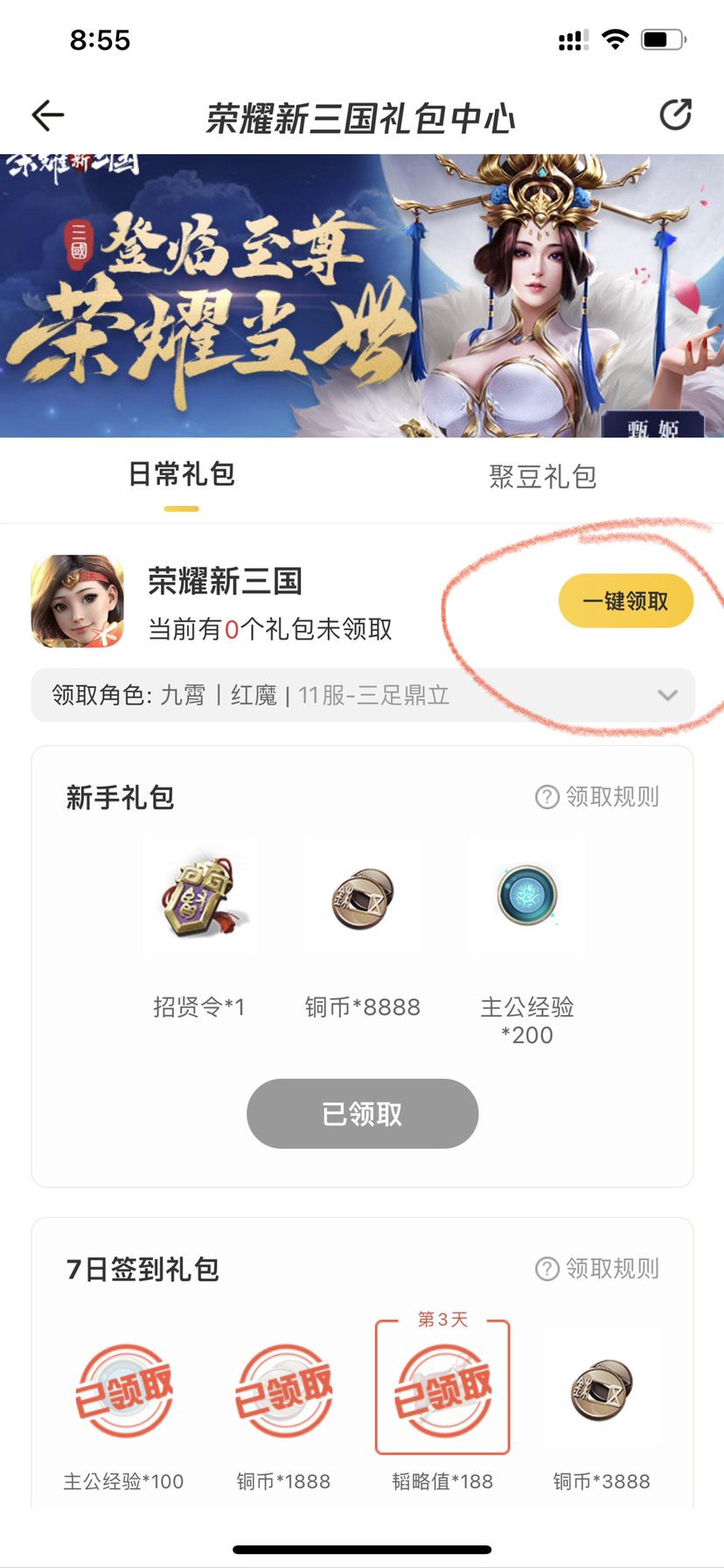Tap the 领取规则 help icon beside 7日签到礼包

pyautogui.click(x=546, y=1269)
